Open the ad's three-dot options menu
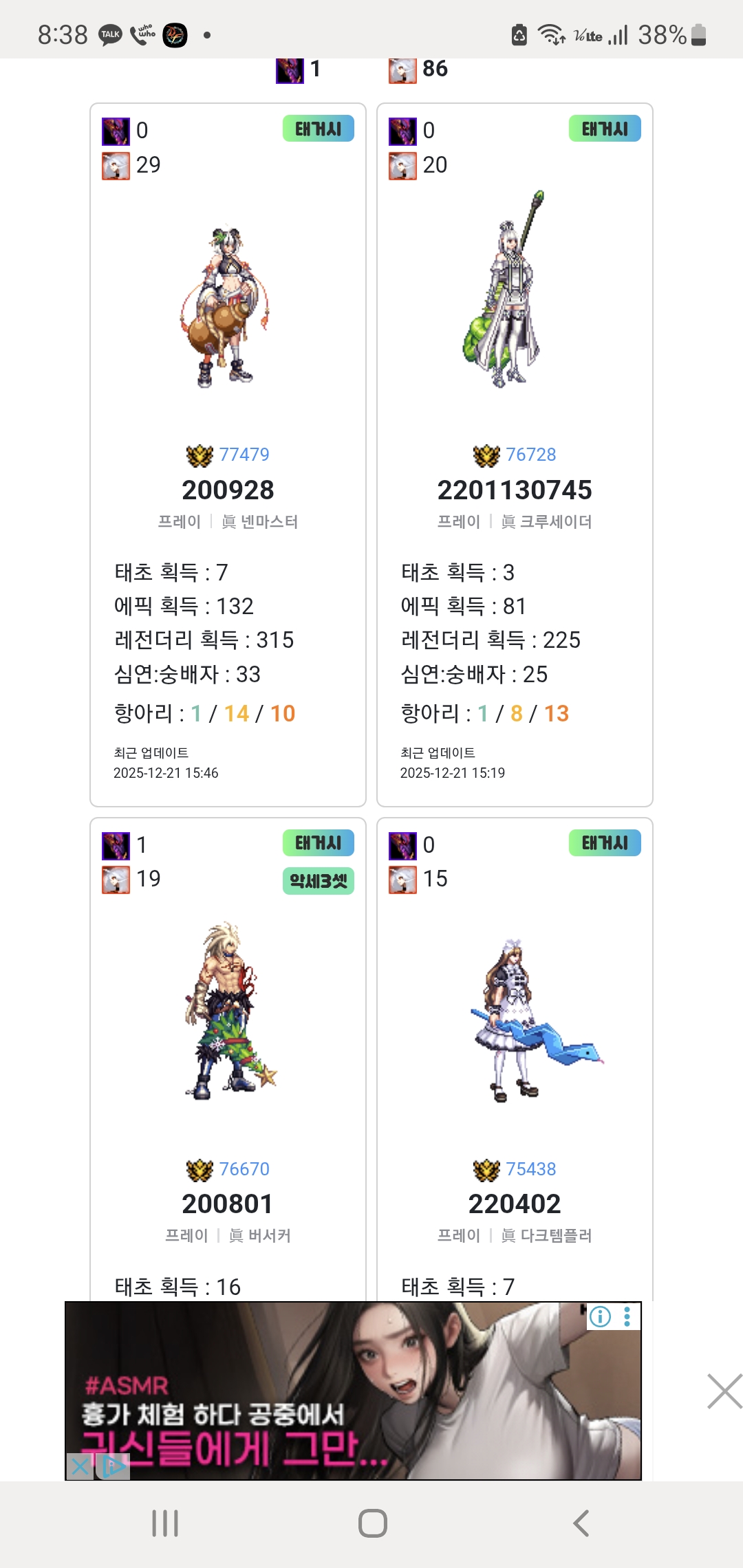743x1568 pixels. [627, 1316]
